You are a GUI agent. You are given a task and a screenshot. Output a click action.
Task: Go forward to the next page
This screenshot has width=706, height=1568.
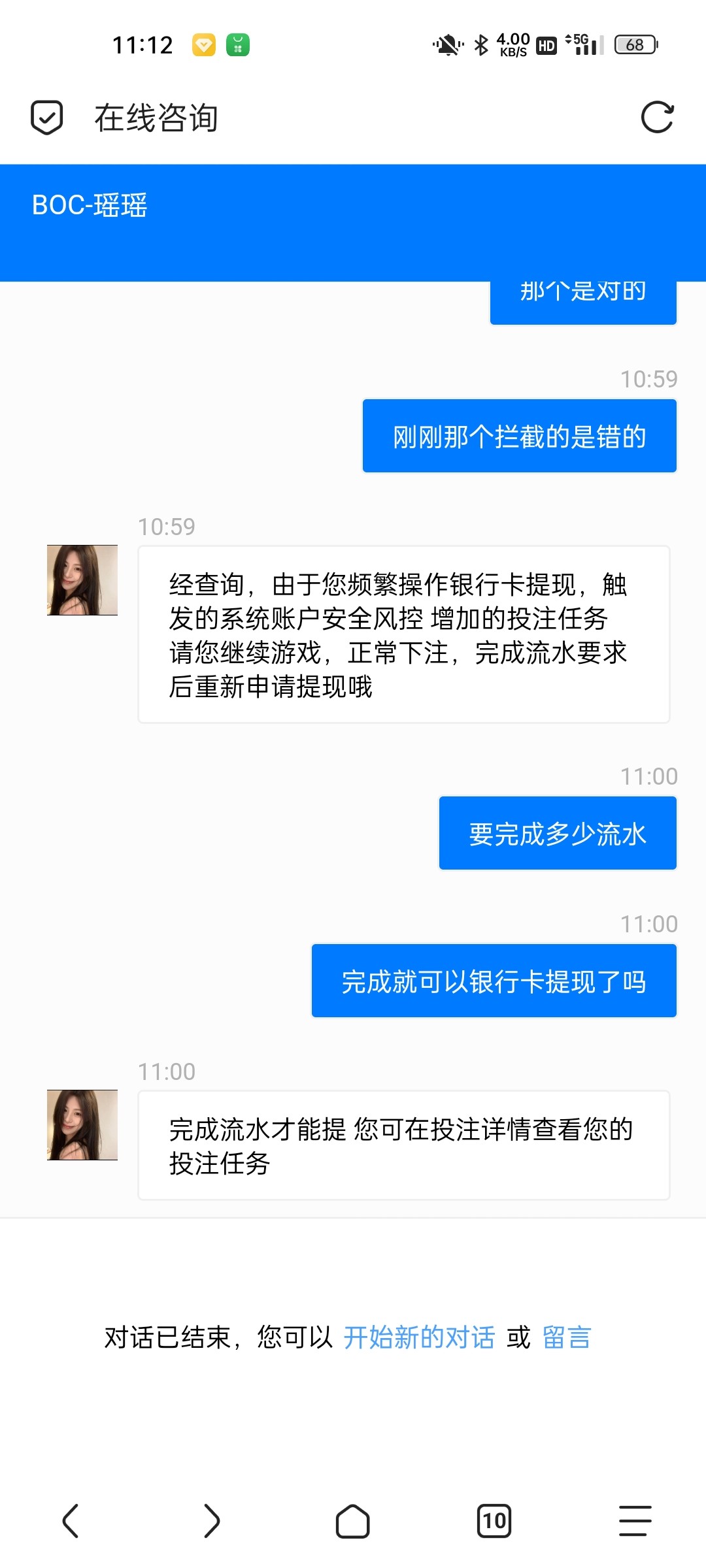tap(212, 1521)
